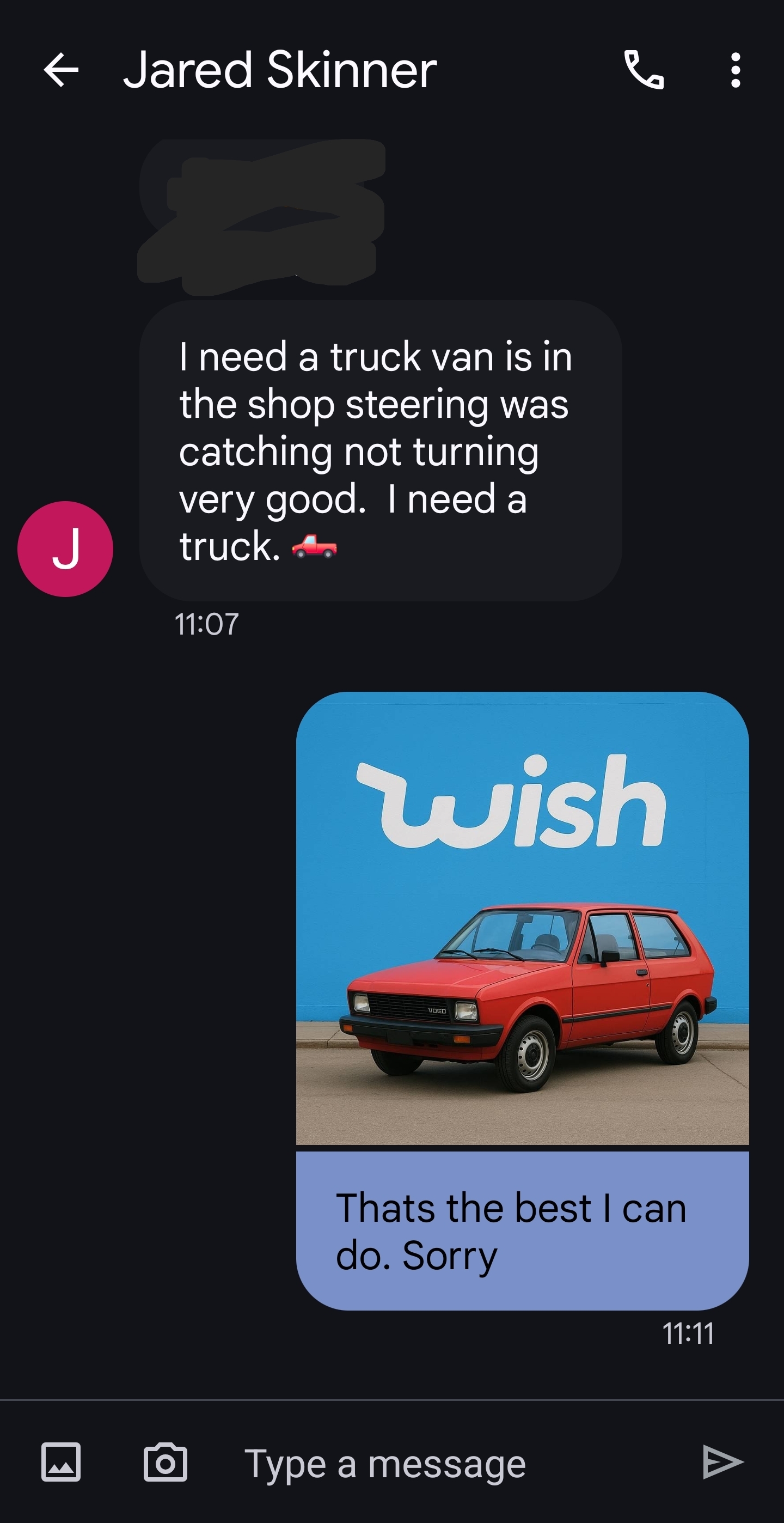Open the overflow menu

tap(735, 70)
